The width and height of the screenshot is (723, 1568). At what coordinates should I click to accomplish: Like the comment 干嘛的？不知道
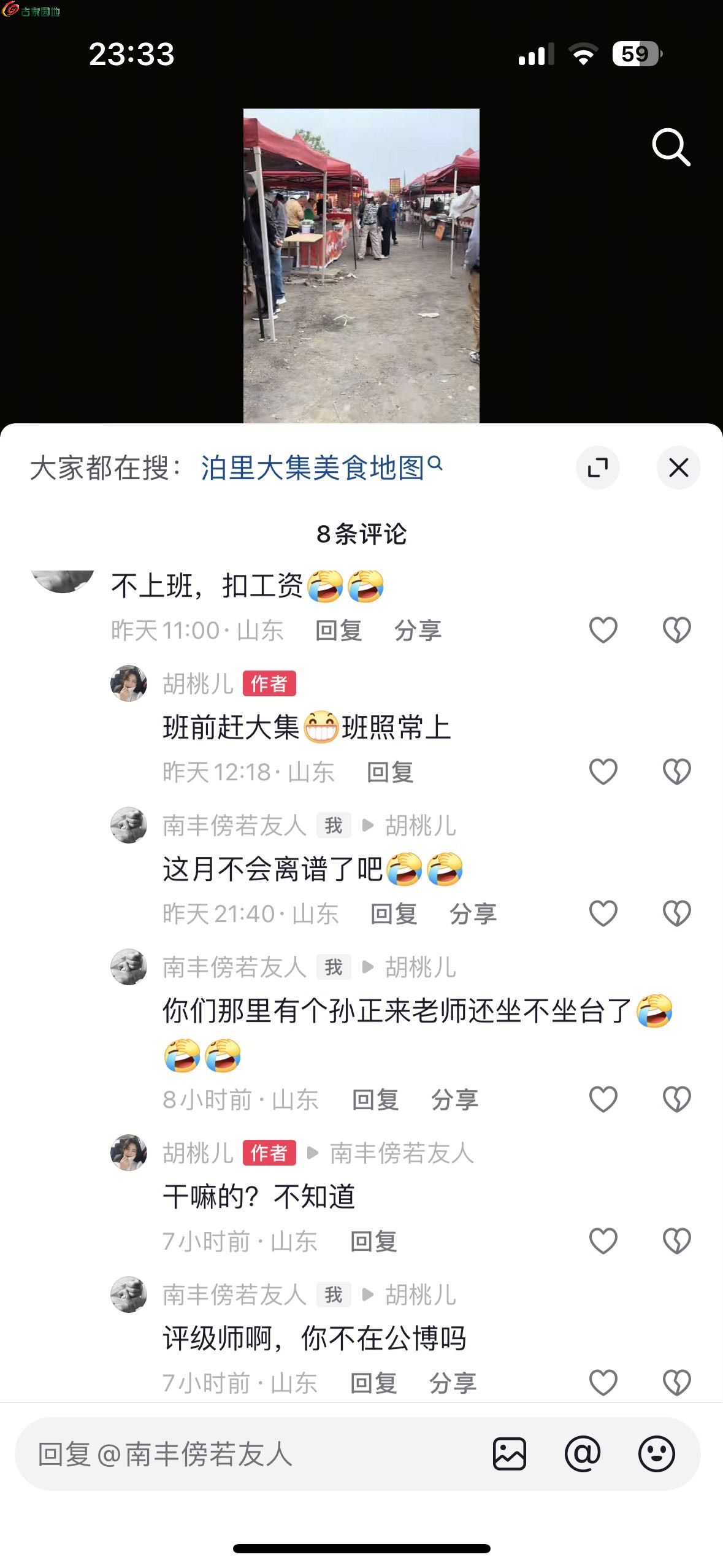pyautogui.click(x=603, y=1241)
